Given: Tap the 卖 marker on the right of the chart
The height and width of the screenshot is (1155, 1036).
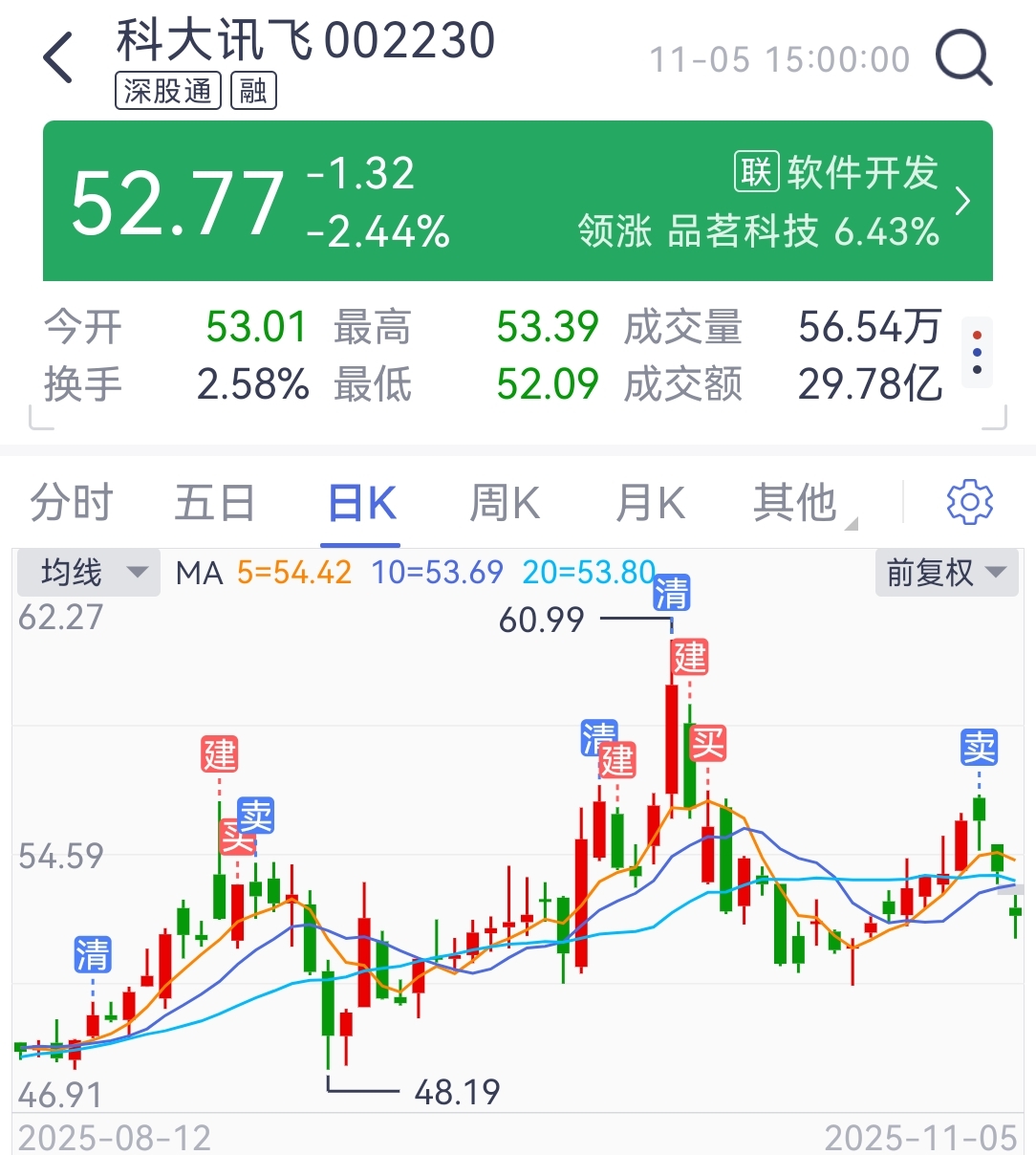Looking at the screenshot, I should [x=979, y=749].
